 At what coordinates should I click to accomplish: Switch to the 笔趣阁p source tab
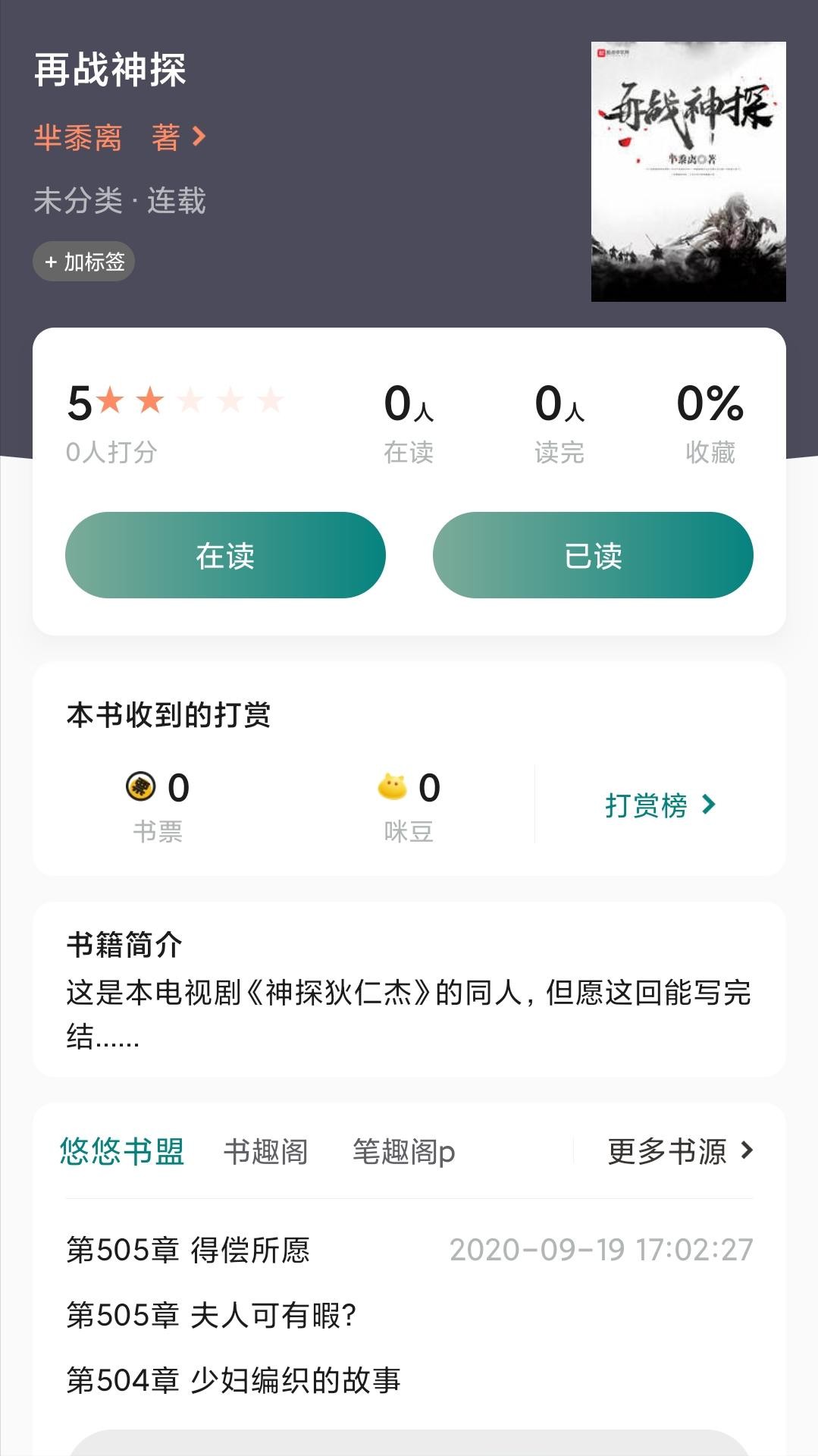click(403, 1151)
